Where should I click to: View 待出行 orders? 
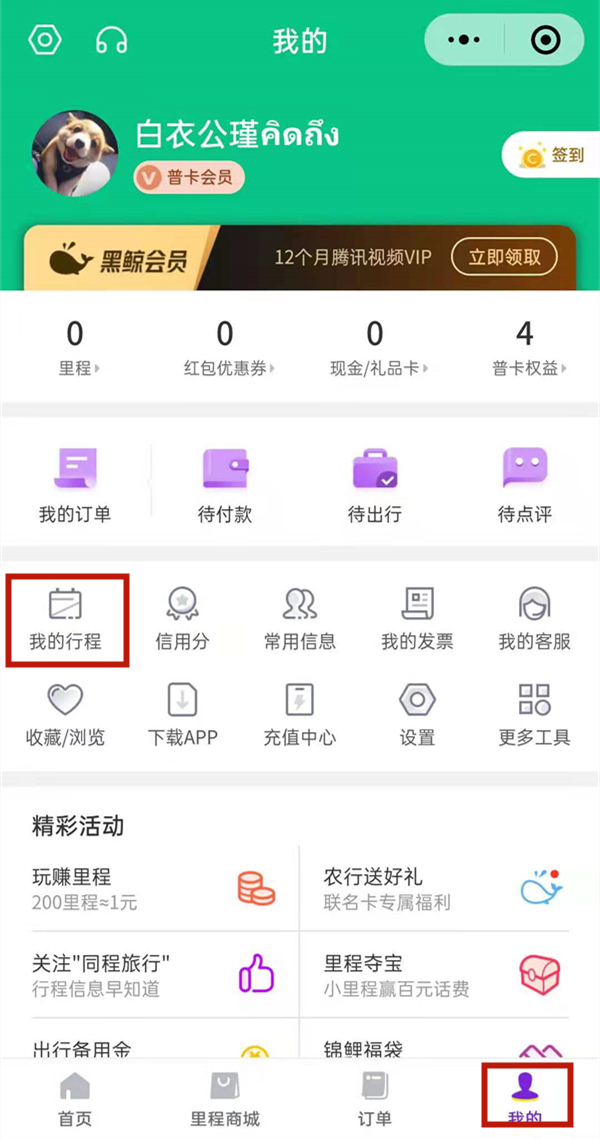(375, 486)
